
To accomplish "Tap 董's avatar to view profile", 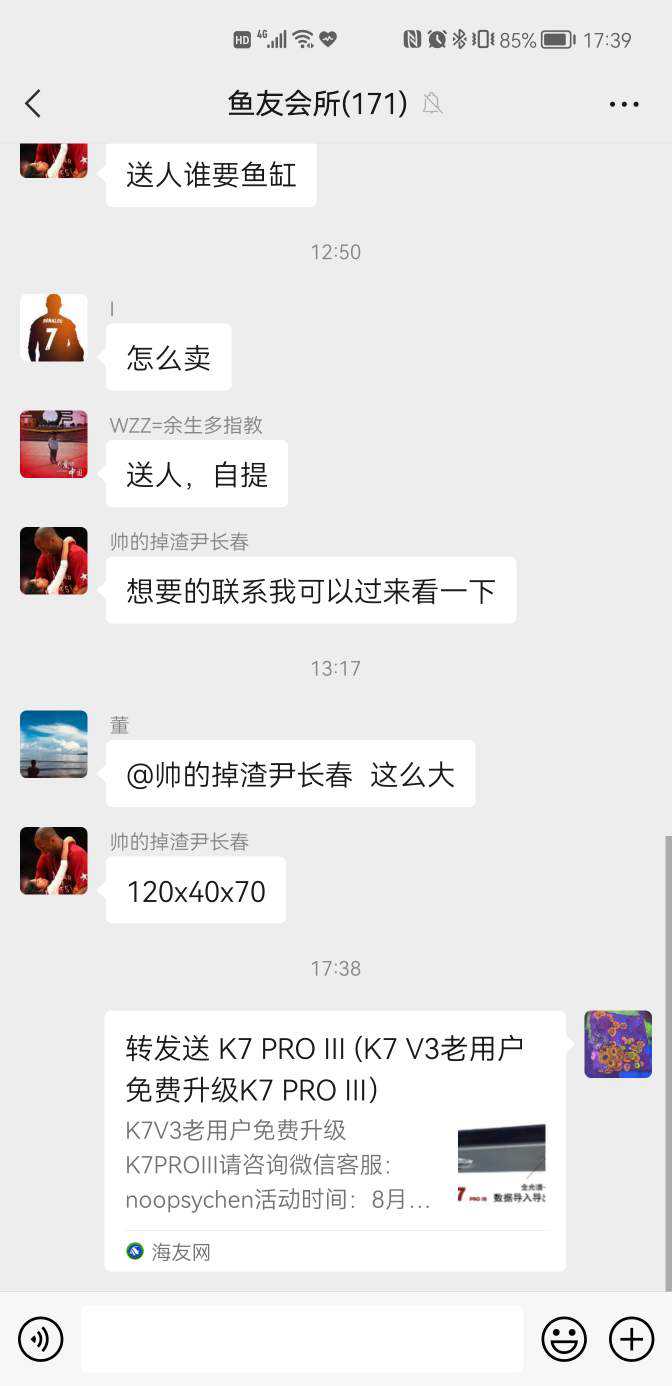I will coord(54,744).
